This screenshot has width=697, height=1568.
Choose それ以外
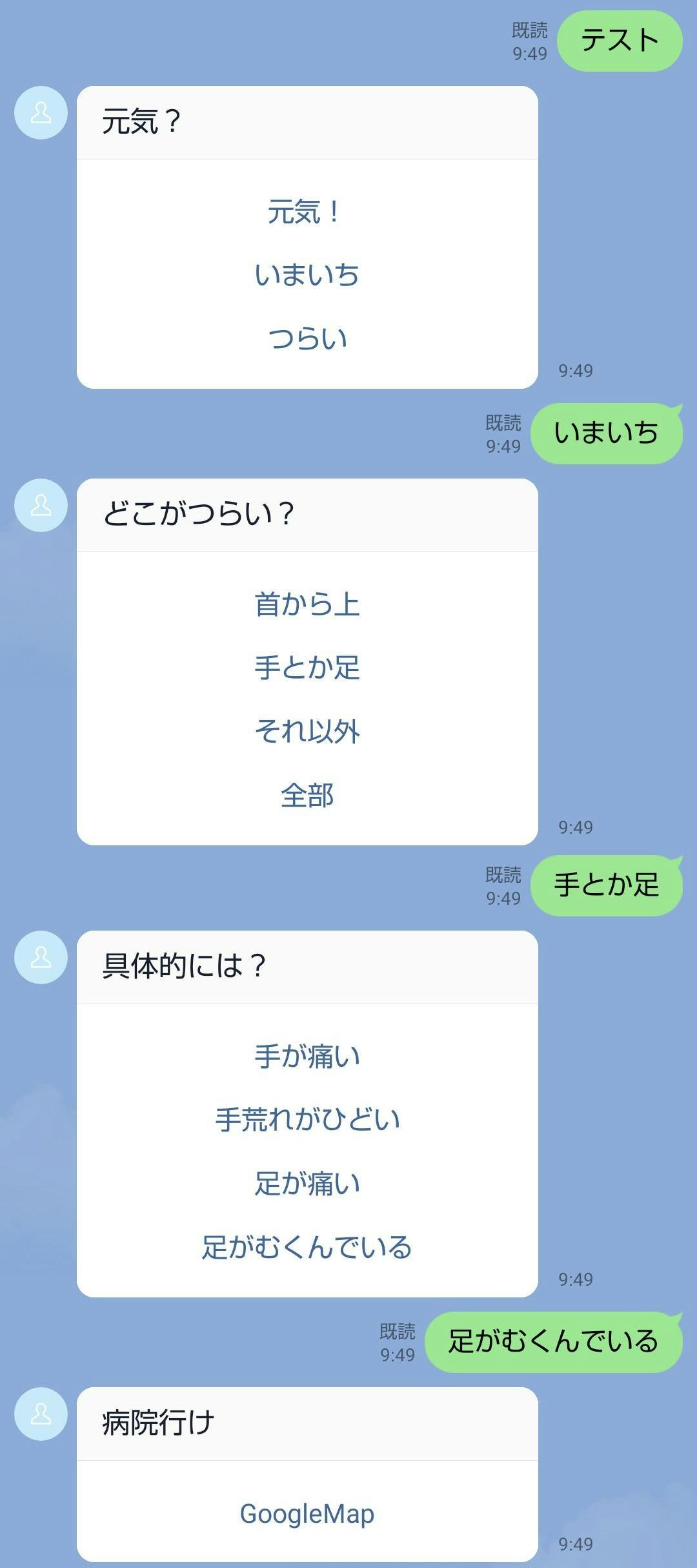307,731
